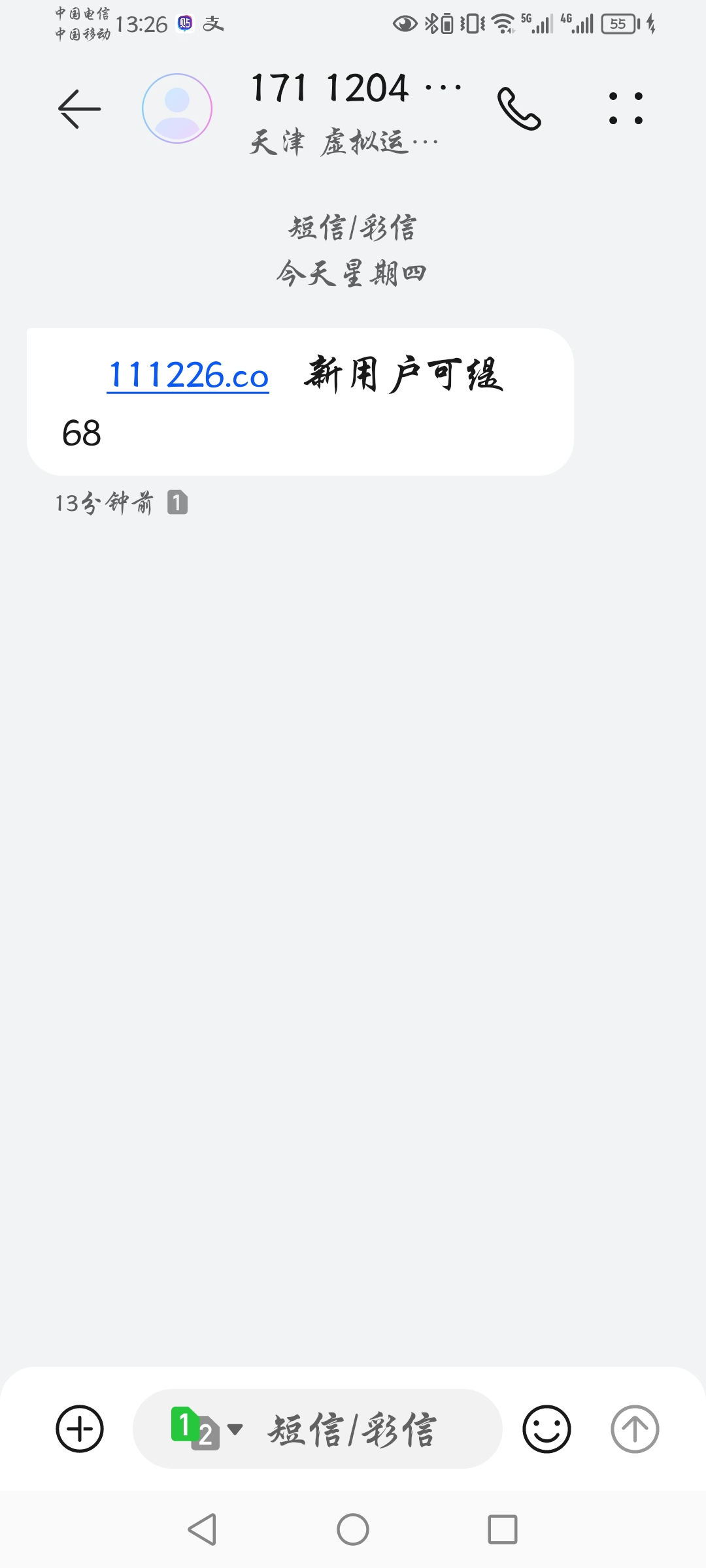Screen dimensions: 706x1568
Task: Go back to the message list
Action: [79, 108]
